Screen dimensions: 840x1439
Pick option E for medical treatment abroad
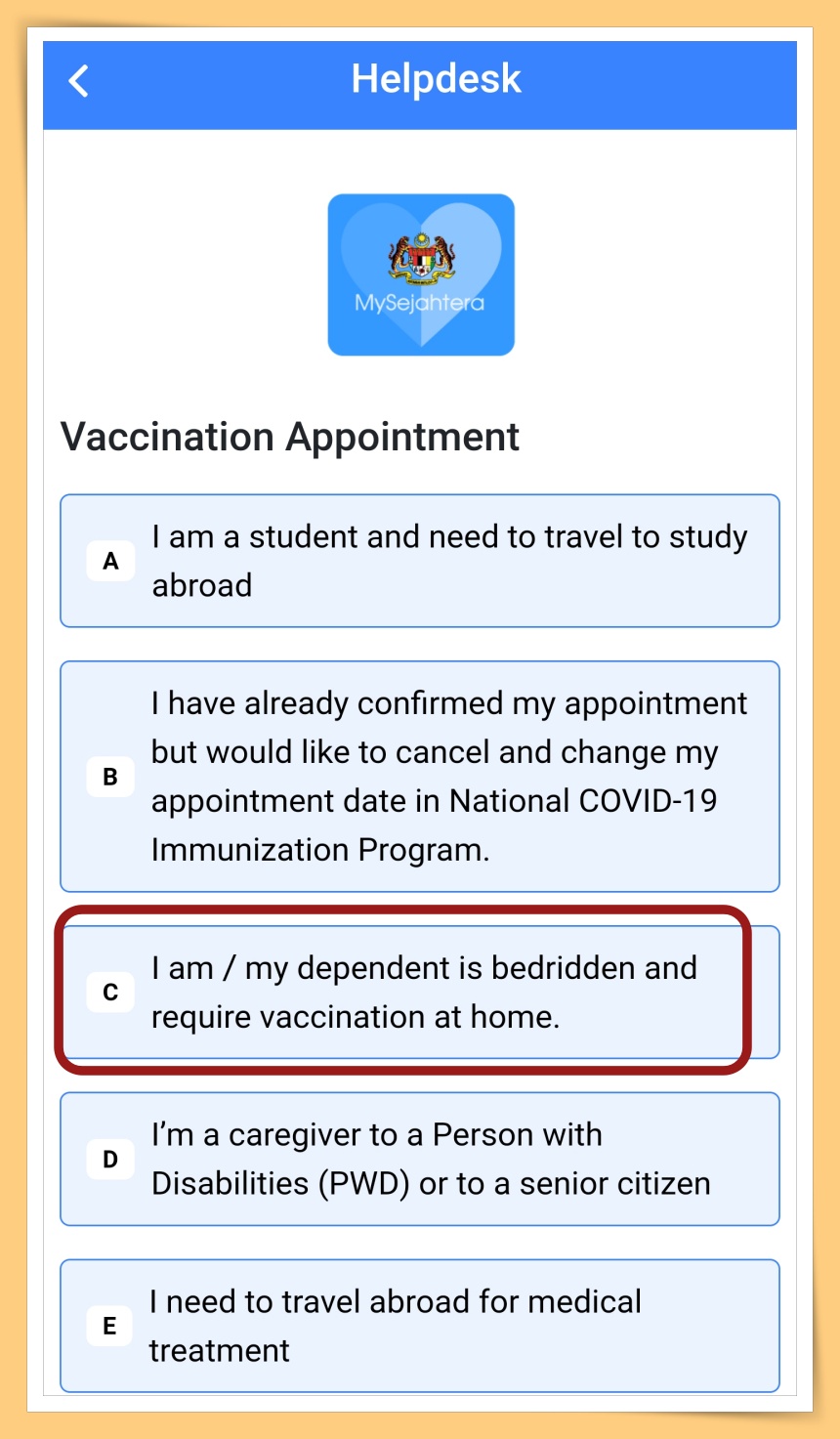point(420,1326)
